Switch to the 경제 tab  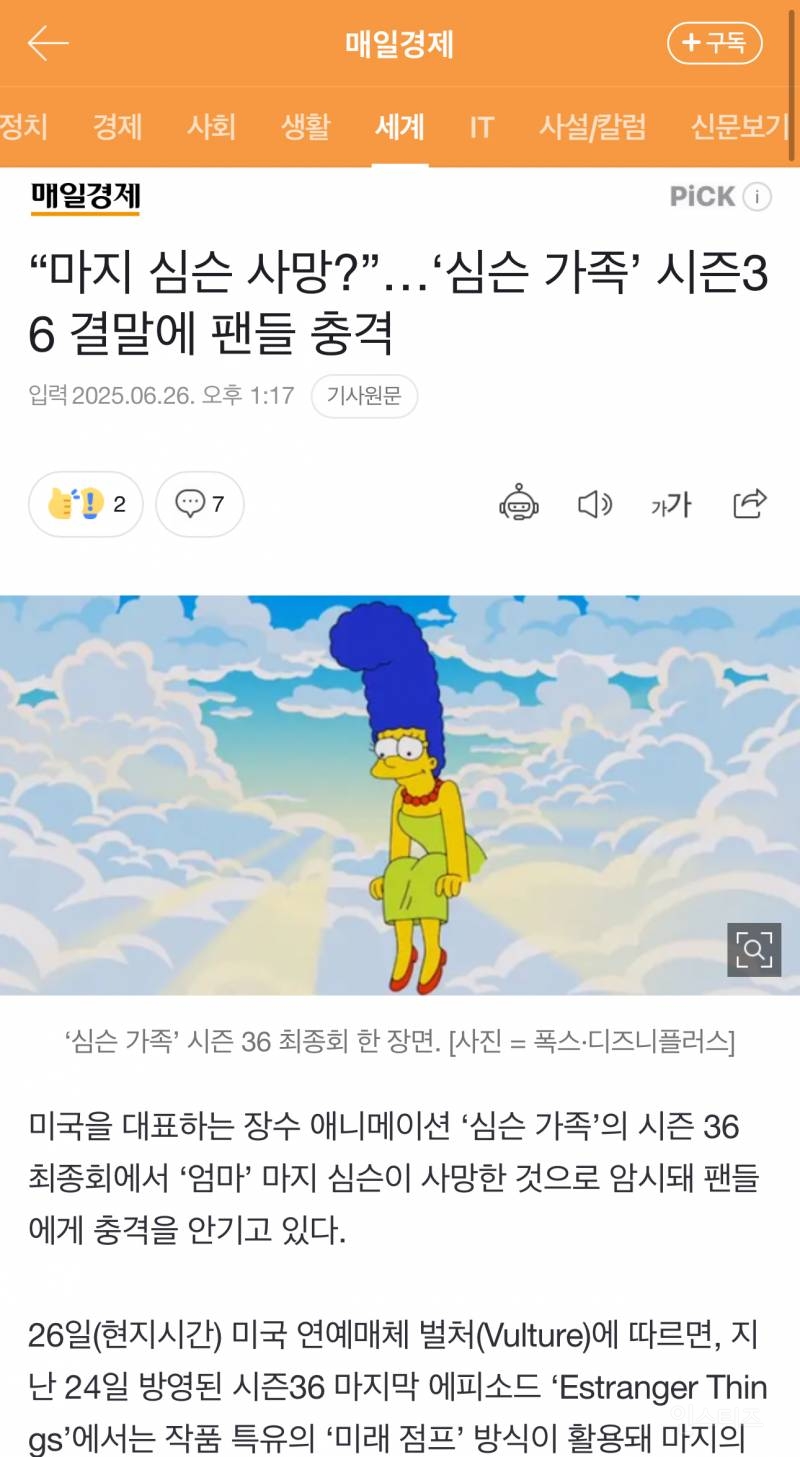pos(117,127)
